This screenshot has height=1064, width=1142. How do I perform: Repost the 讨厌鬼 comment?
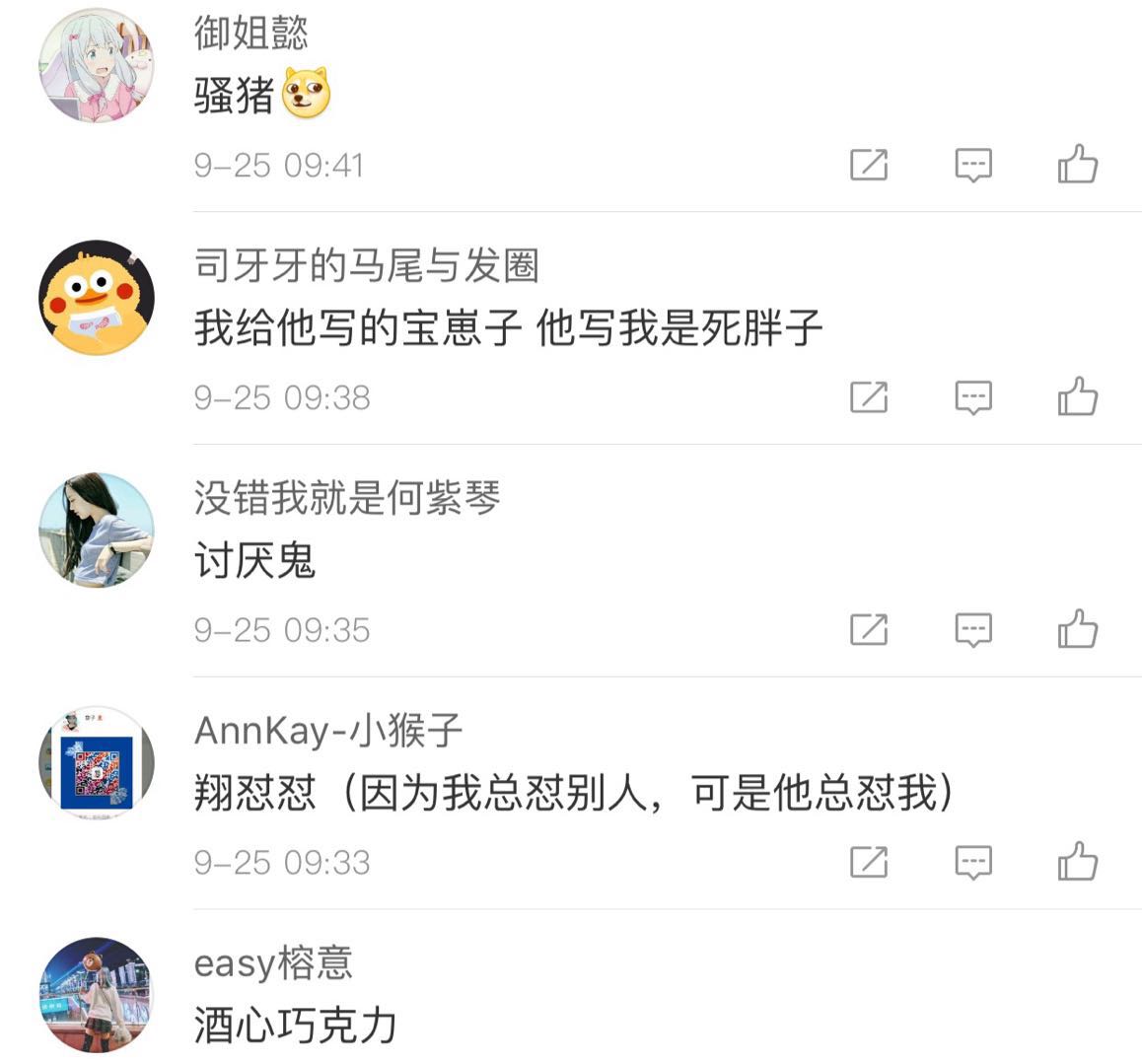tap(868, 629)
